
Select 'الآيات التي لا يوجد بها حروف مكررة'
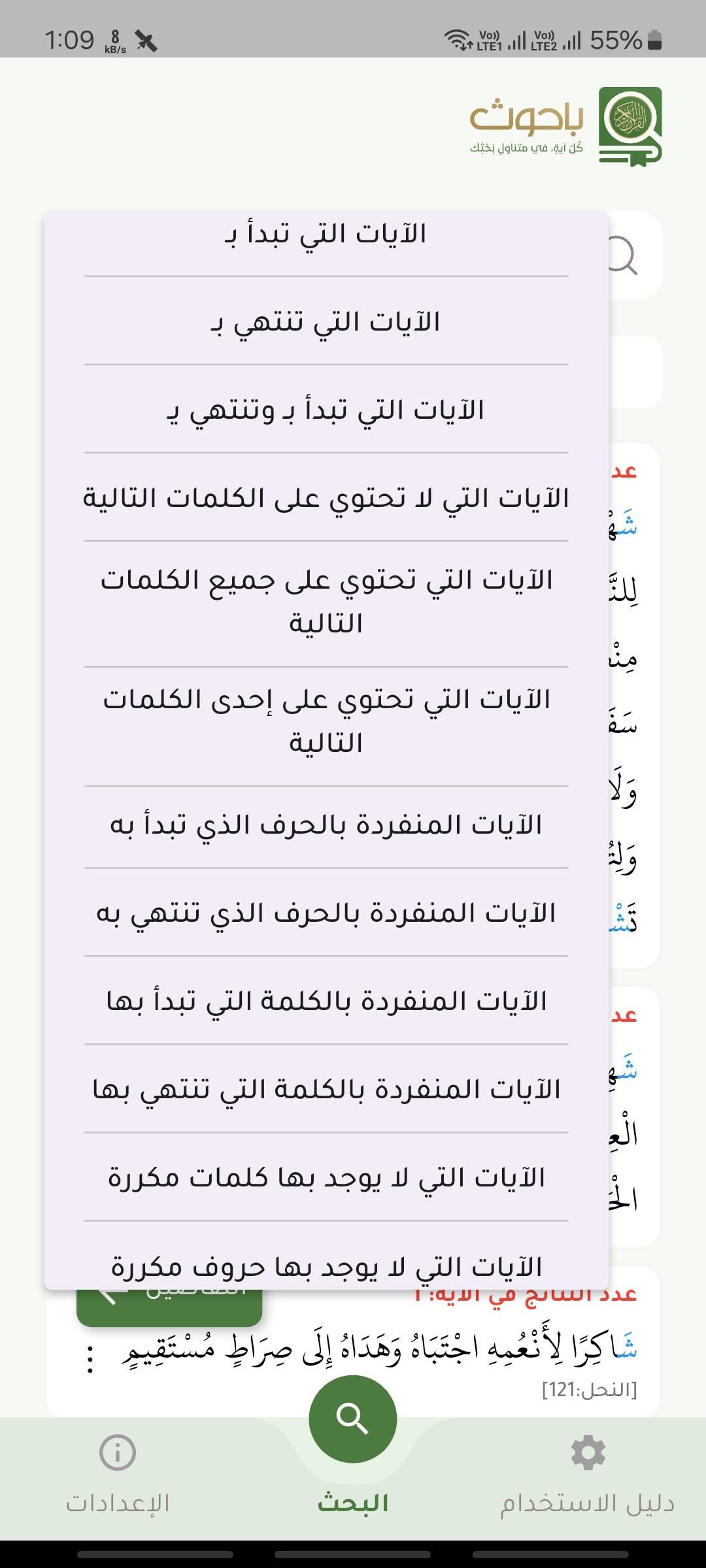point(326,1266)
